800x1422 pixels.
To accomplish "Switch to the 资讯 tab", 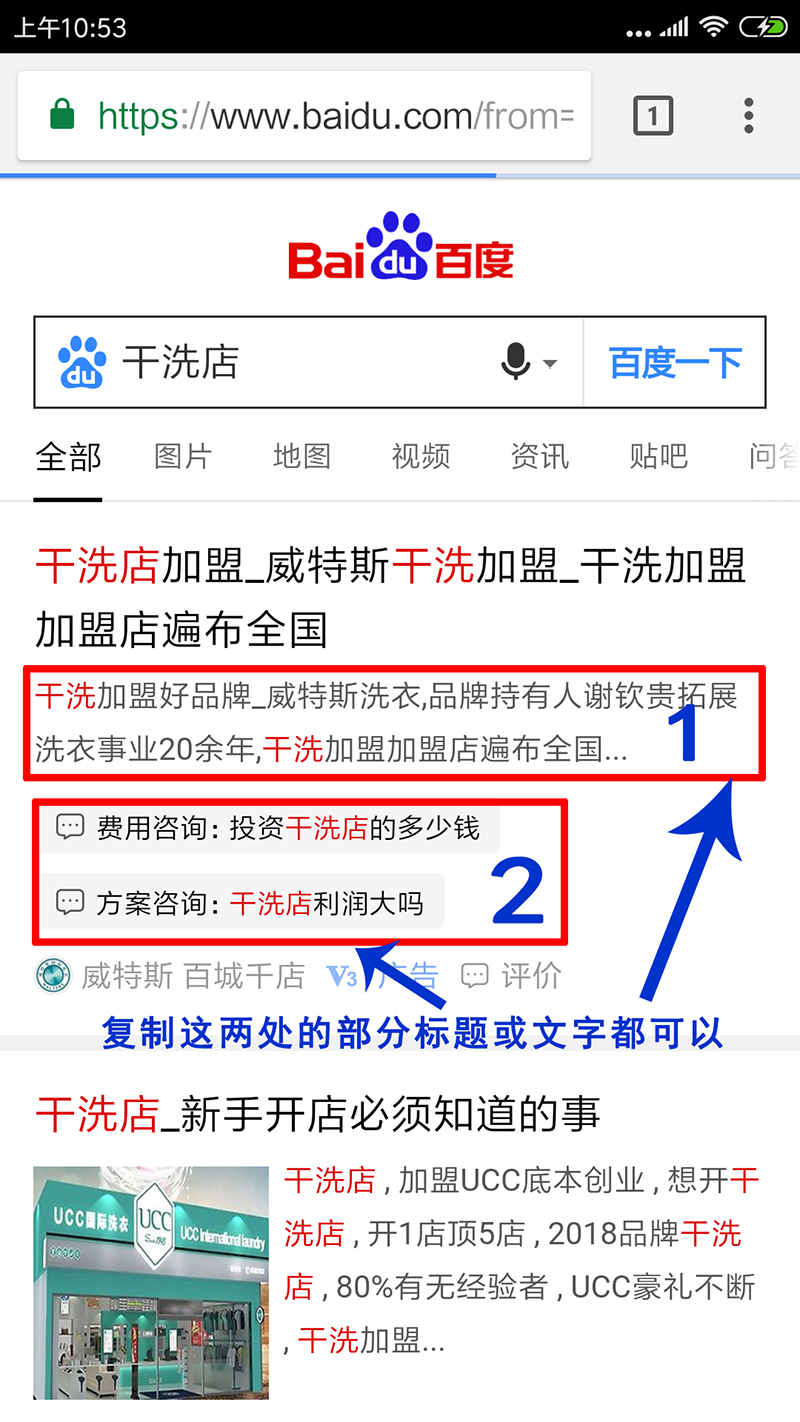I will [540, 457].
